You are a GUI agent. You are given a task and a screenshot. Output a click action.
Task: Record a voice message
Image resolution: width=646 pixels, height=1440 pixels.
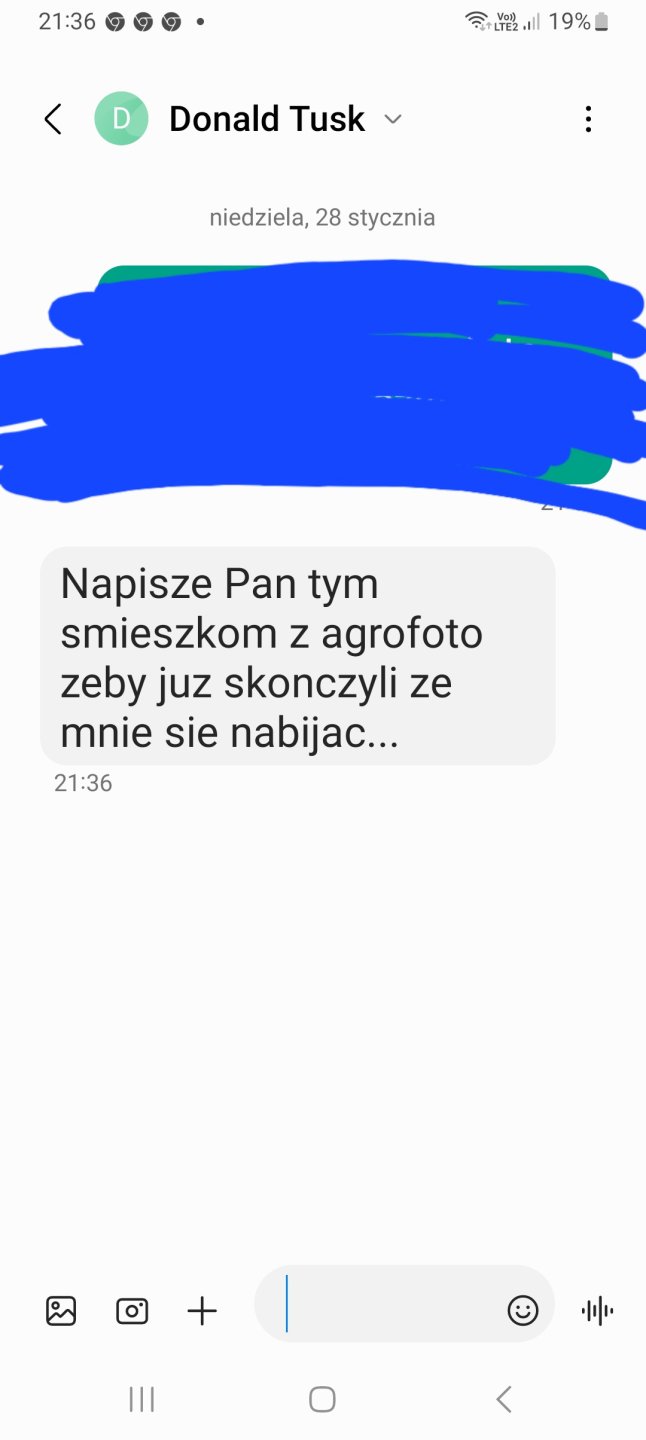coord(597,1310)
